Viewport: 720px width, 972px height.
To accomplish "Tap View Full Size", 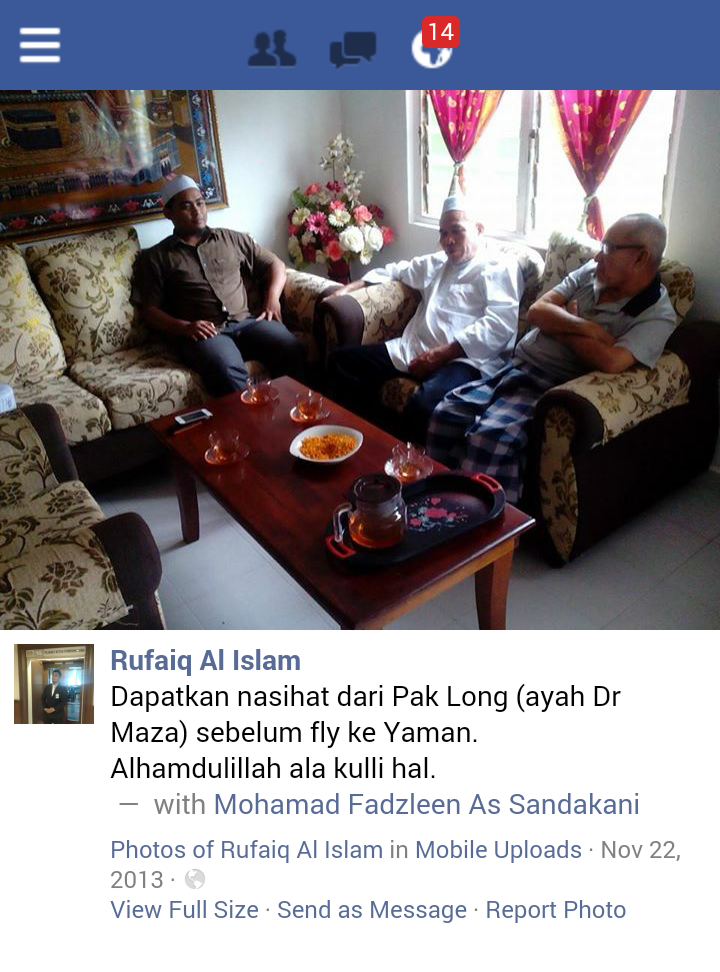I will [184, 910].
